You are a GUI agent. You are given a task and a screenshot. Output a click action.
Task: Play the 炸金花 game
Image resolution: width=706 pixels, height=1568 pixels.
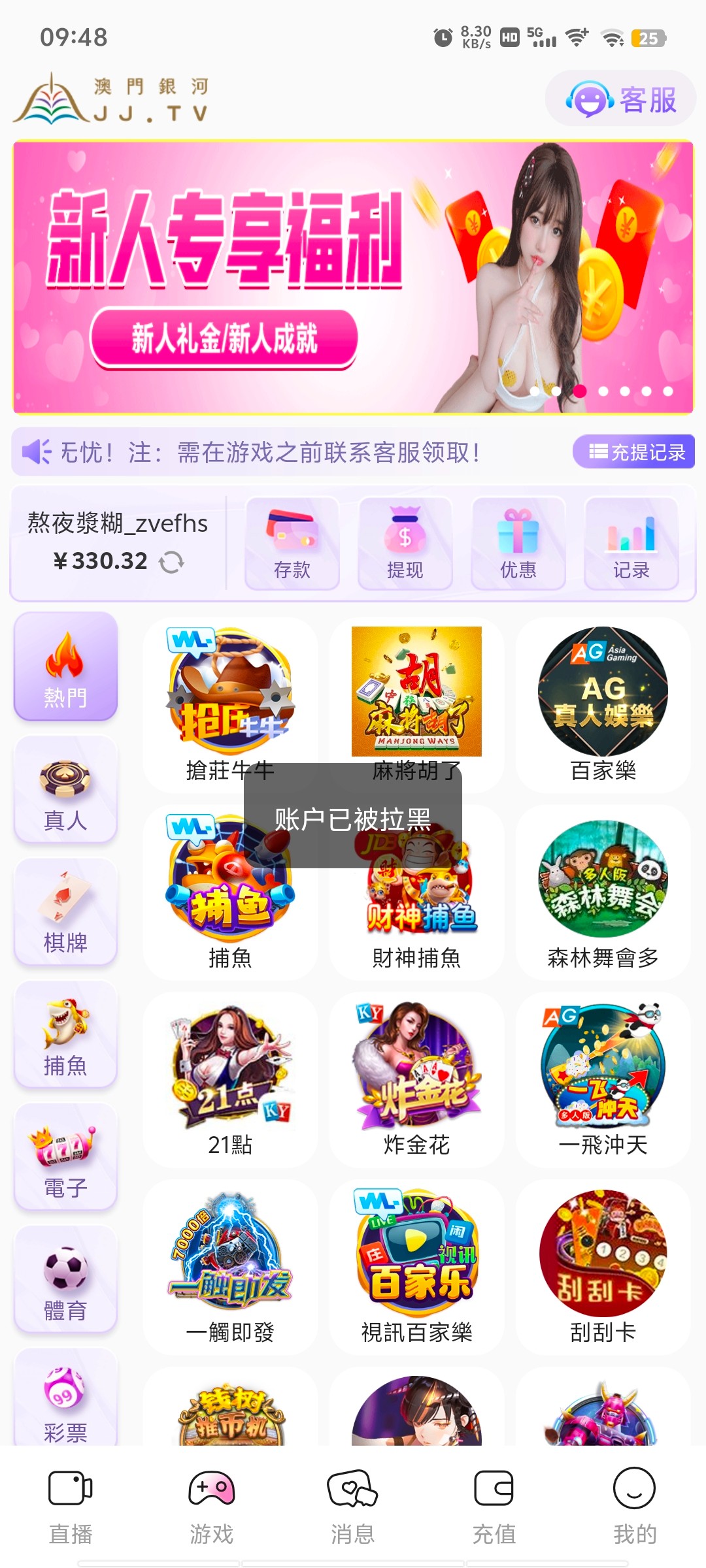(416, 1079)
